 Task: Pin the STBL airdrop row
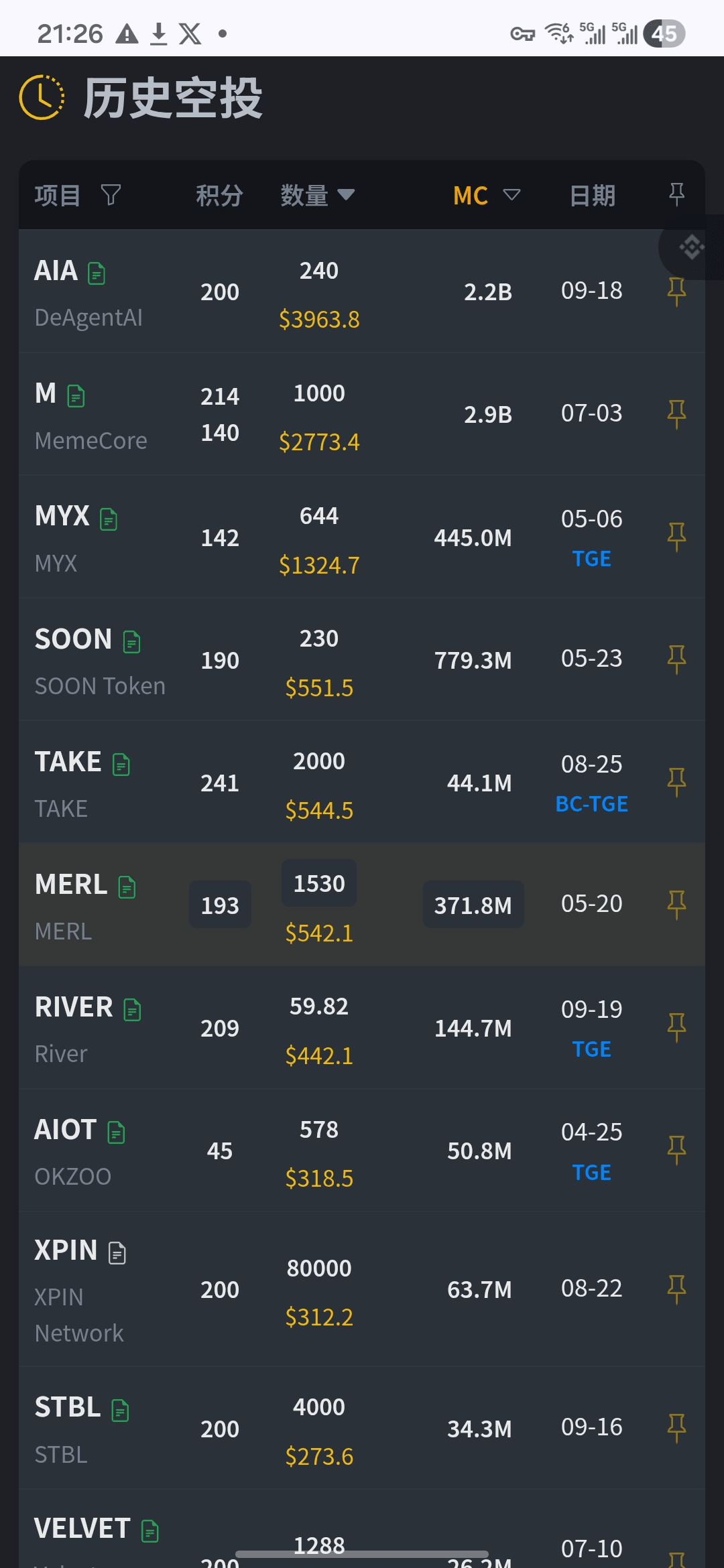tap(676, 1428)
